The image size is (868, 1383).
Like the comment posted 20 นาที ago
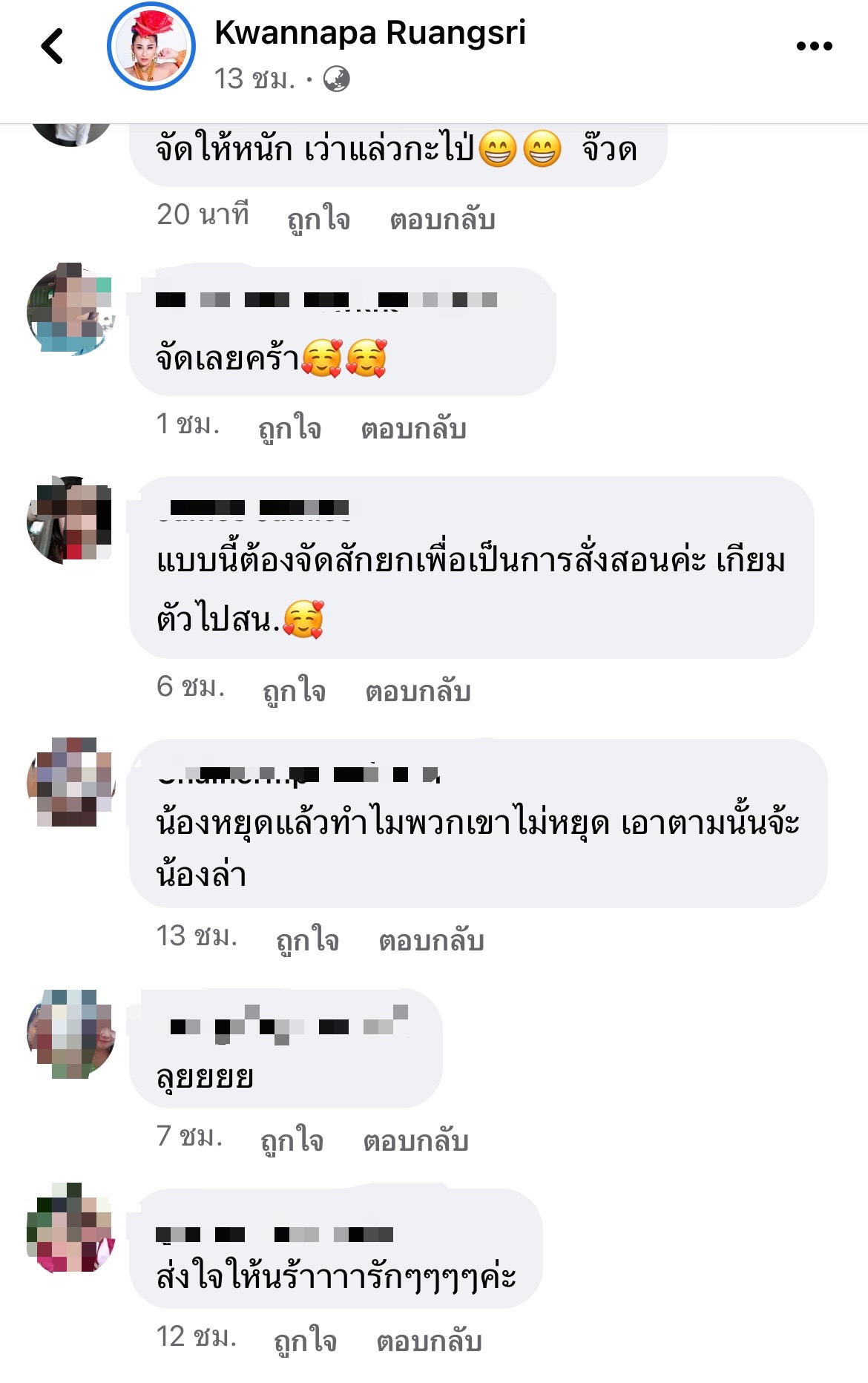tap(318, 220)
